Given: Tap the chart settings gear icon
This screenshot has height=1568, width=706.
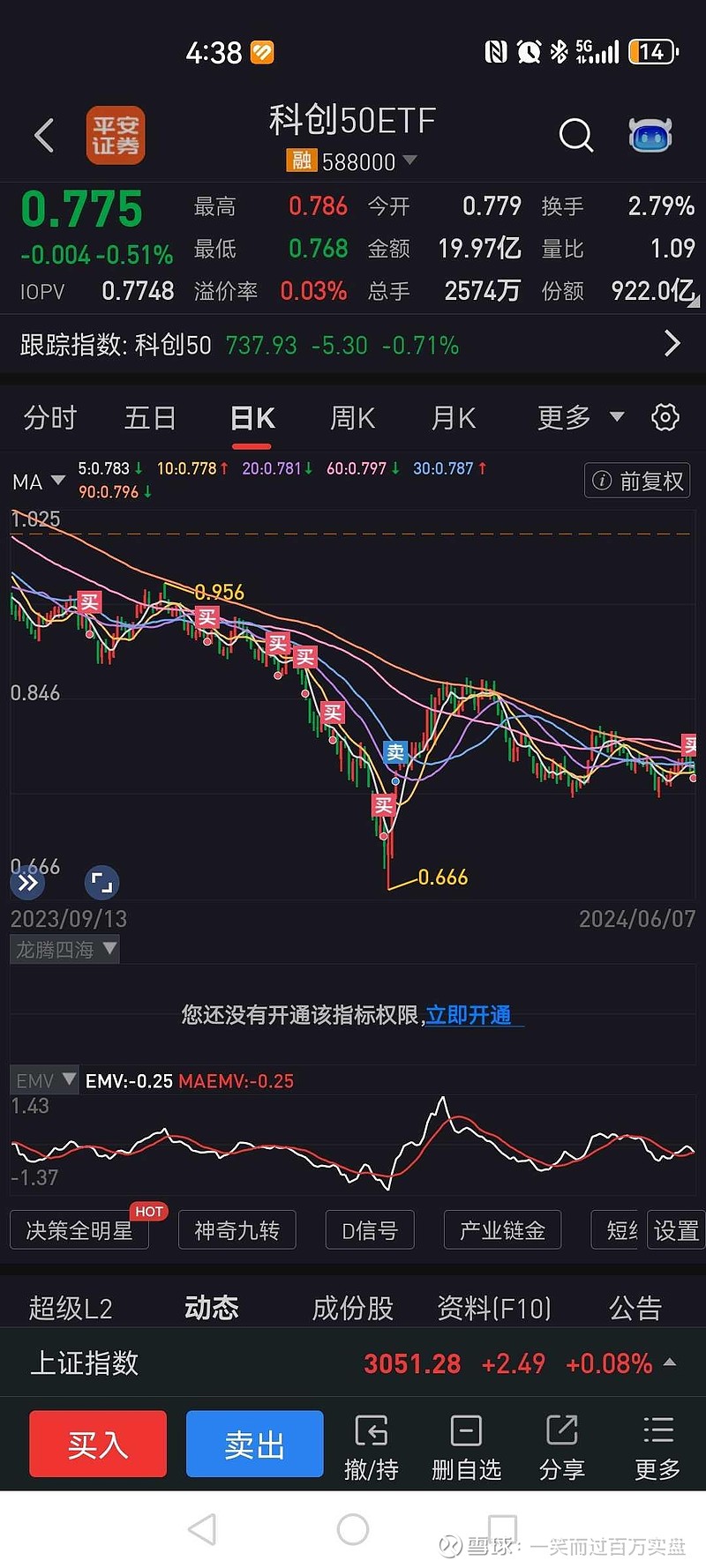Looking at the screenshot, I should point(665,417).
